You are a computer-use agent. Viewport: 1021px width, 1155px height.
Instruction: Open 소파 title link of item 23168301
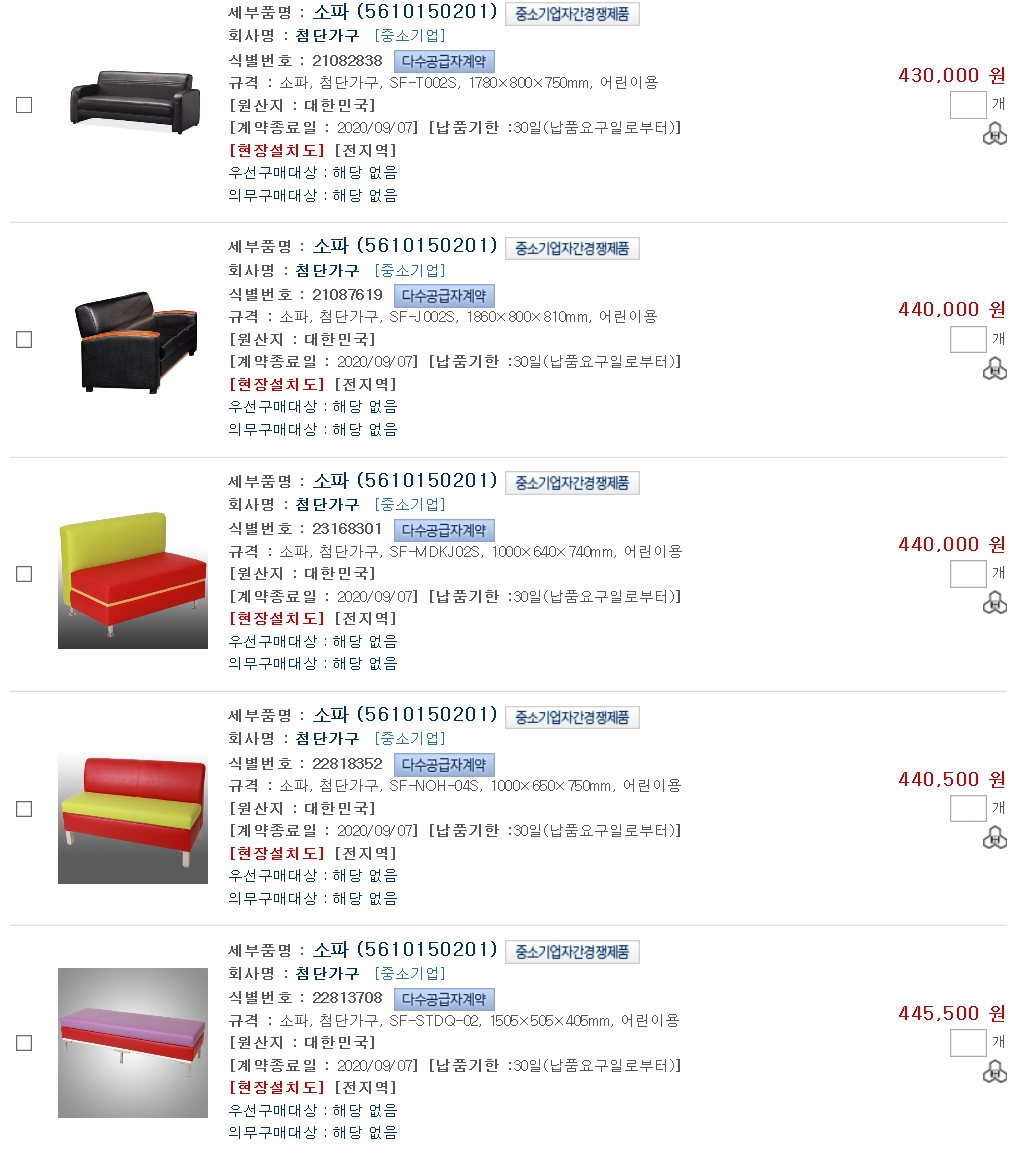click(405, 481)
